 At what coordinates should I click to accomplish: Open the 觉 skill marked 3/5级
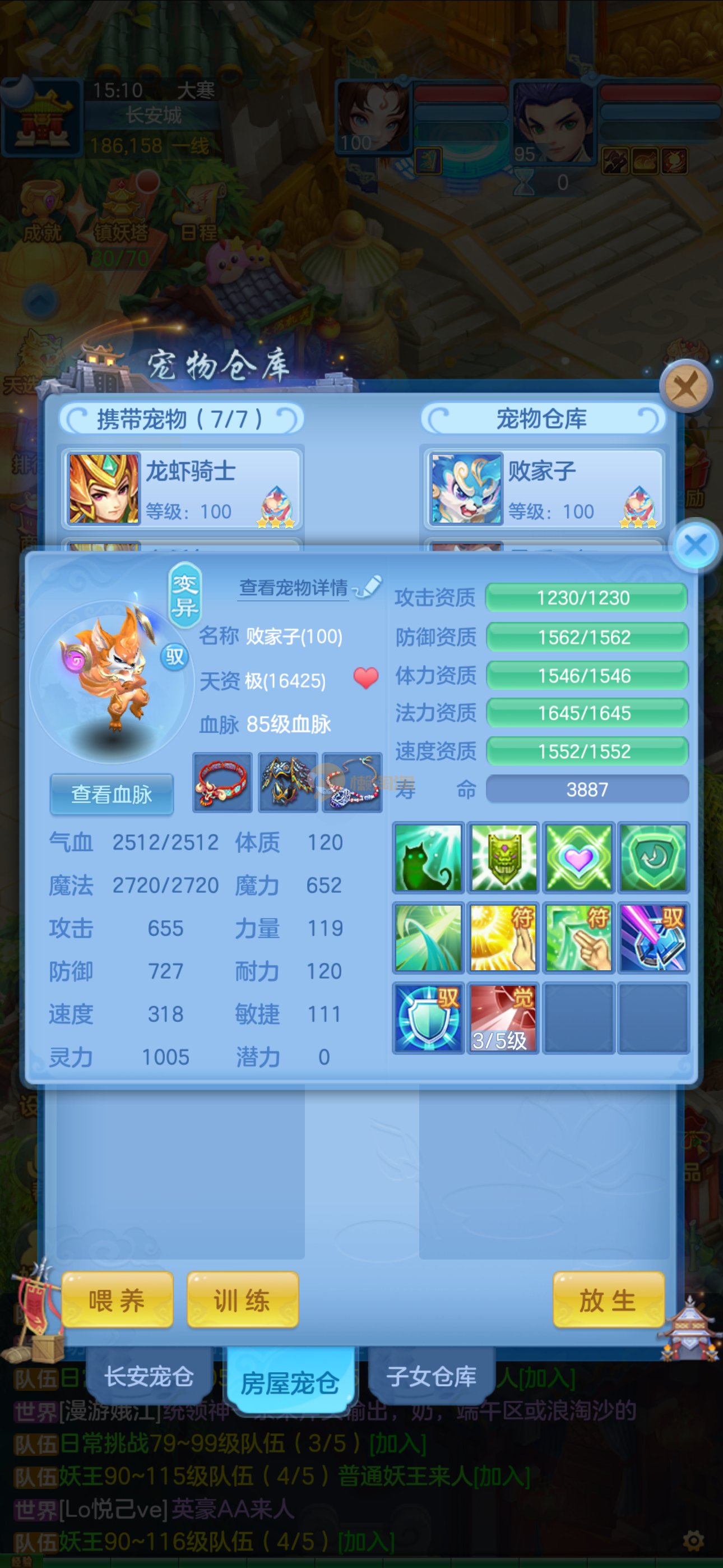click(503, 1018)
